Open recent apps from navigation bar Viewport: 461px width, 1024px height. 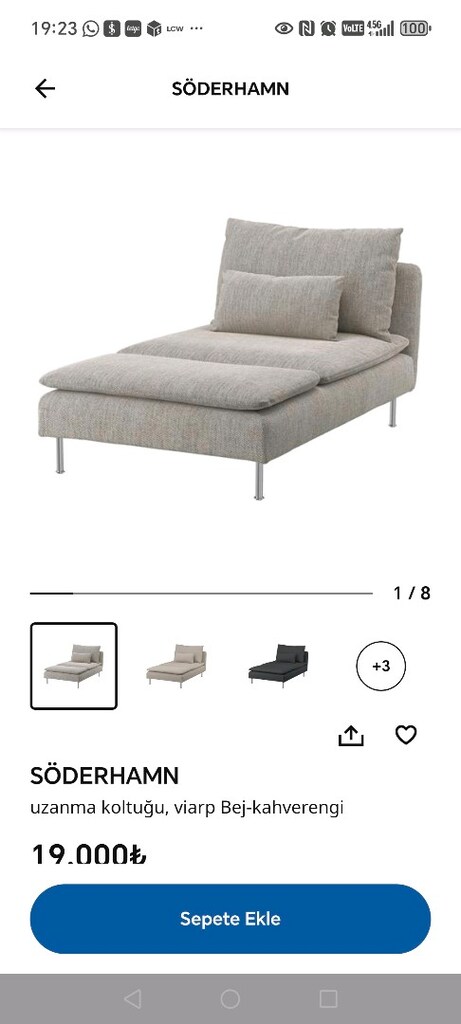pos(328,999)
